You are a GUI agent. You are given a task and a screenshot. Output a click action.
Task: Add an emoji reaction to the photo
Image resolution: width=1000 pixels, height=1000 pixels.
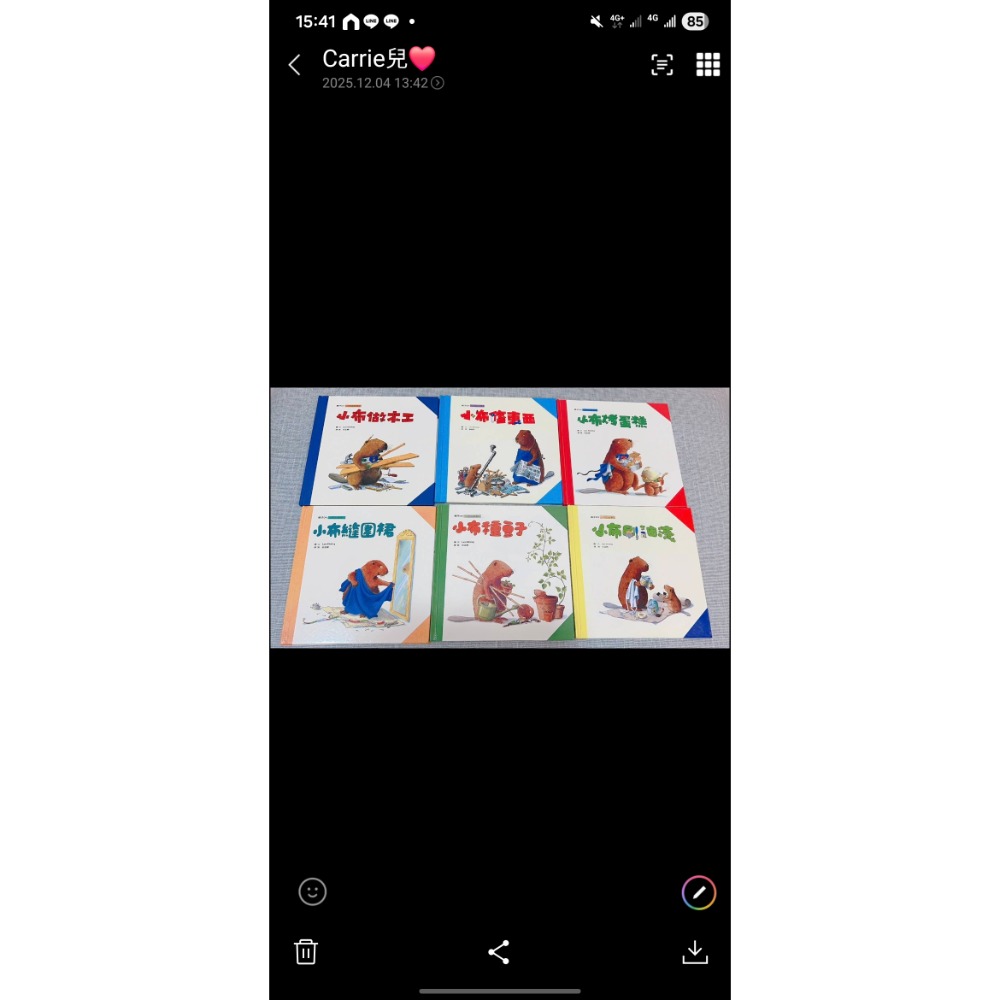pos(313,891)
